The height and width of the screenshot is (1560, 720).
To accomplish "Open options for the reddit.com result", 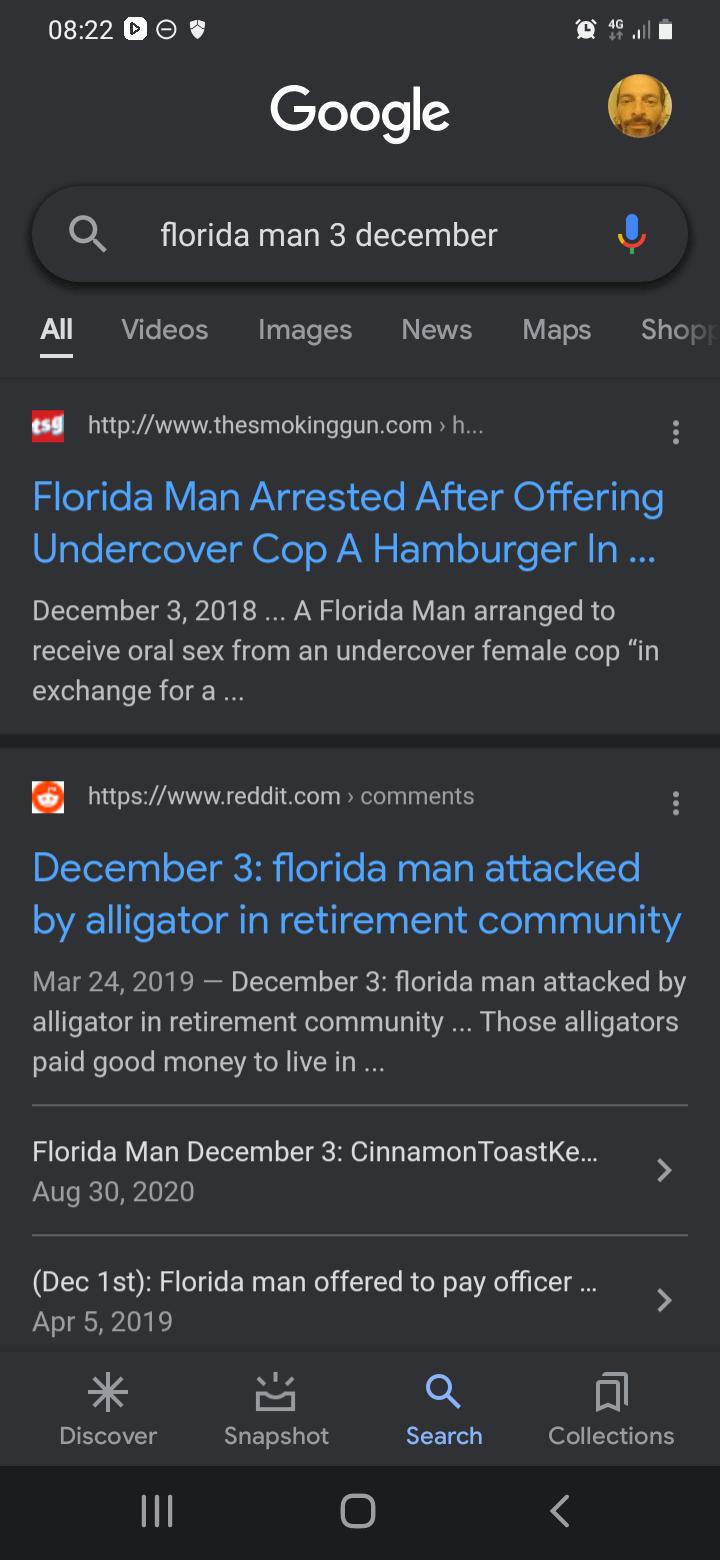I will coord(676,803).
